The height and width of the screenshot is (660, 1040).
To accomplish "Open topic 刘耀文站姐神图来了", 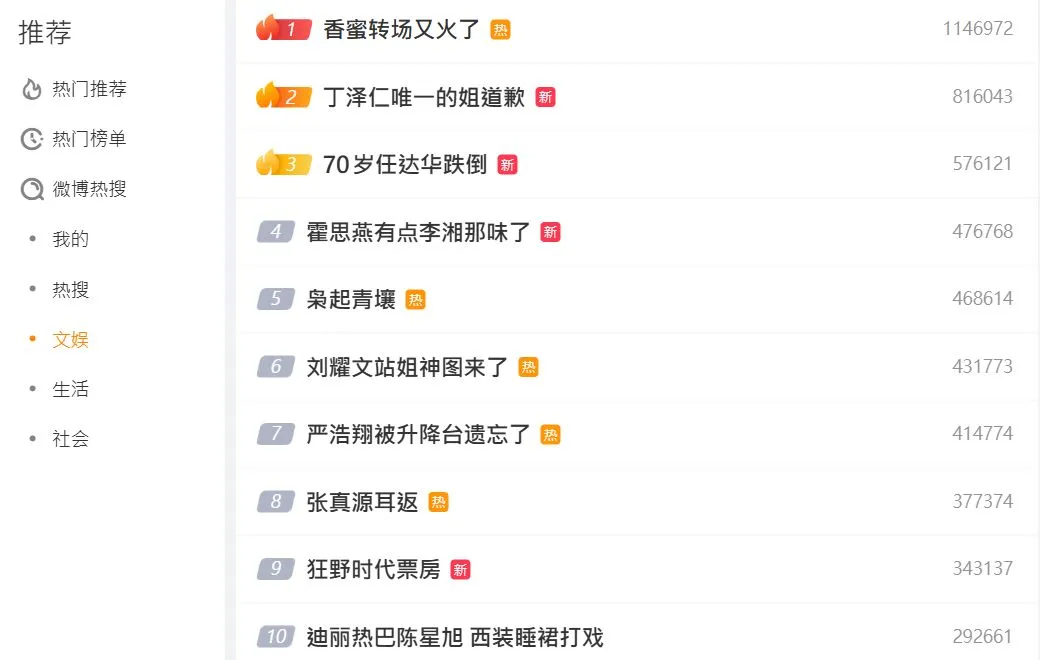I will (x=407, y=367).
